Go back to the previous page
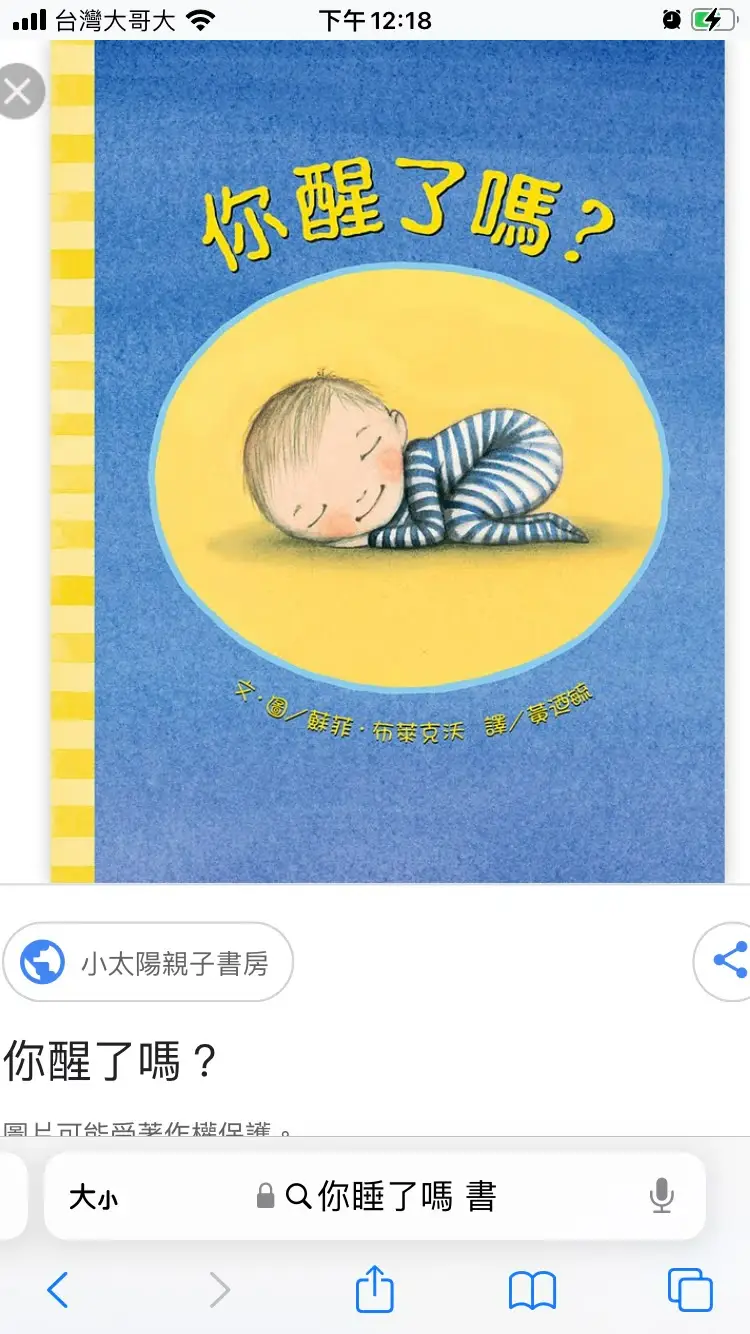This screenshot has width=750, height=1334. click(58, 1290)
